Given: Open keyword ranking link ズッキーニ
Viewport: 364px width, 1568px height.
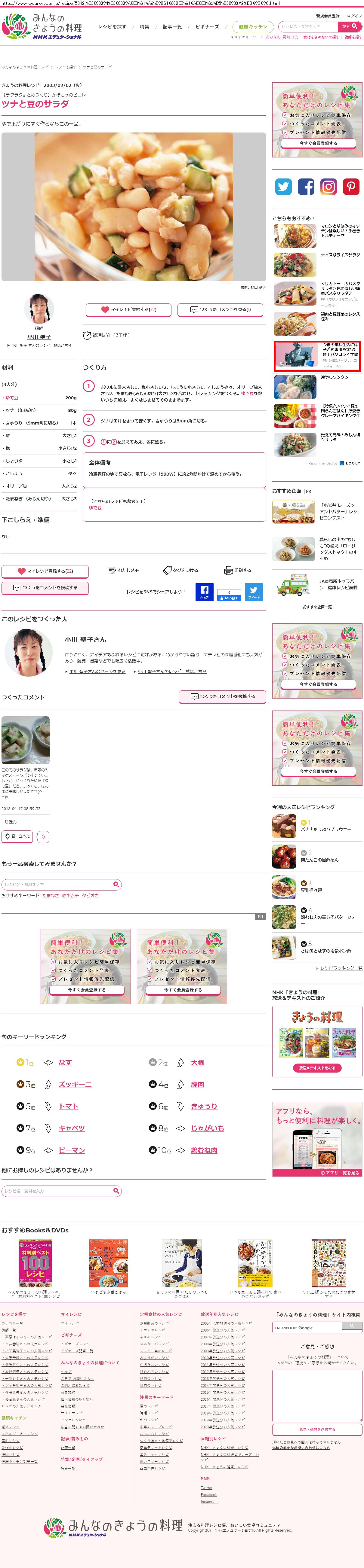Looking at the screenshot, I should 75,1084.
